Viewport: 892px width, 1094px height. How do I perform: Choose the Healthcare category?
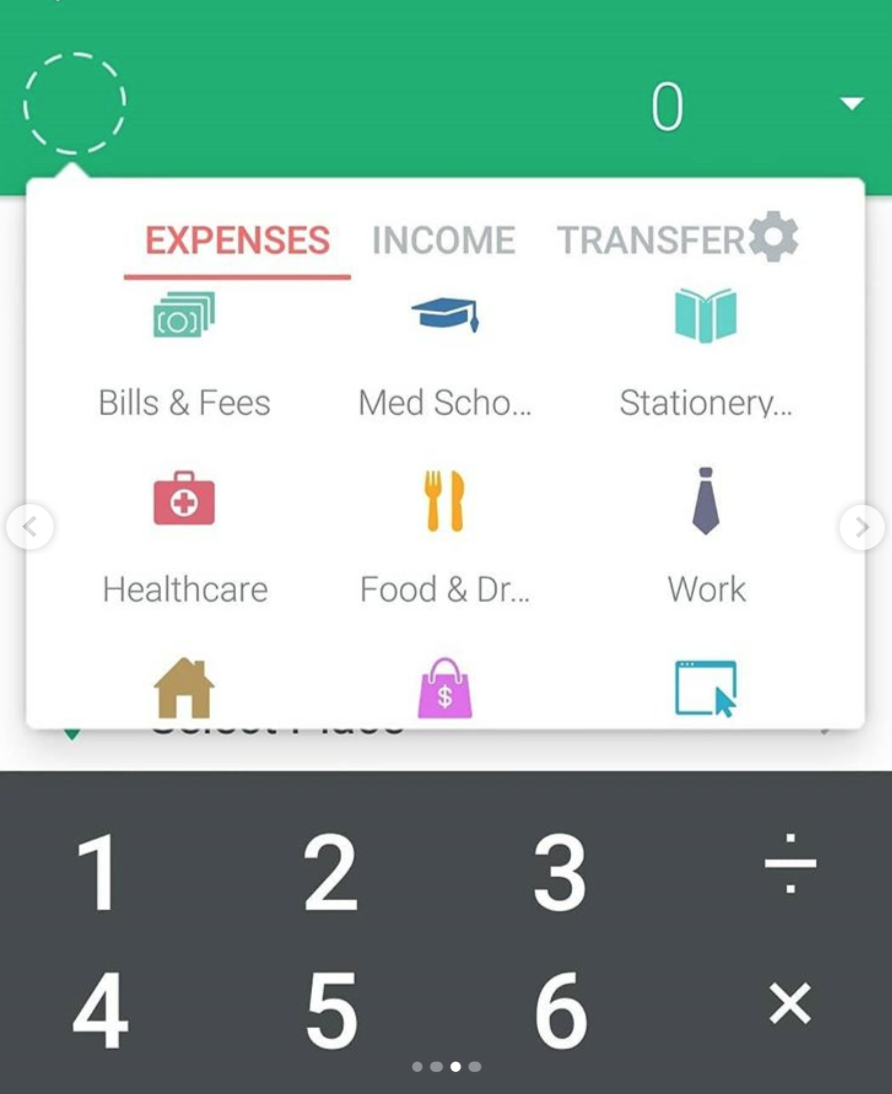[x=184, y=535]
